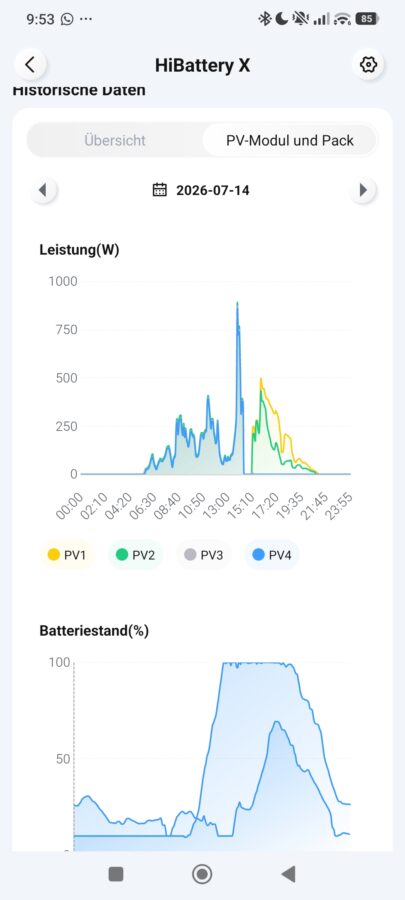Screen dimensions: 405x900
Task: Open the date picker for 2026-07-14
Action: [201, 190]
